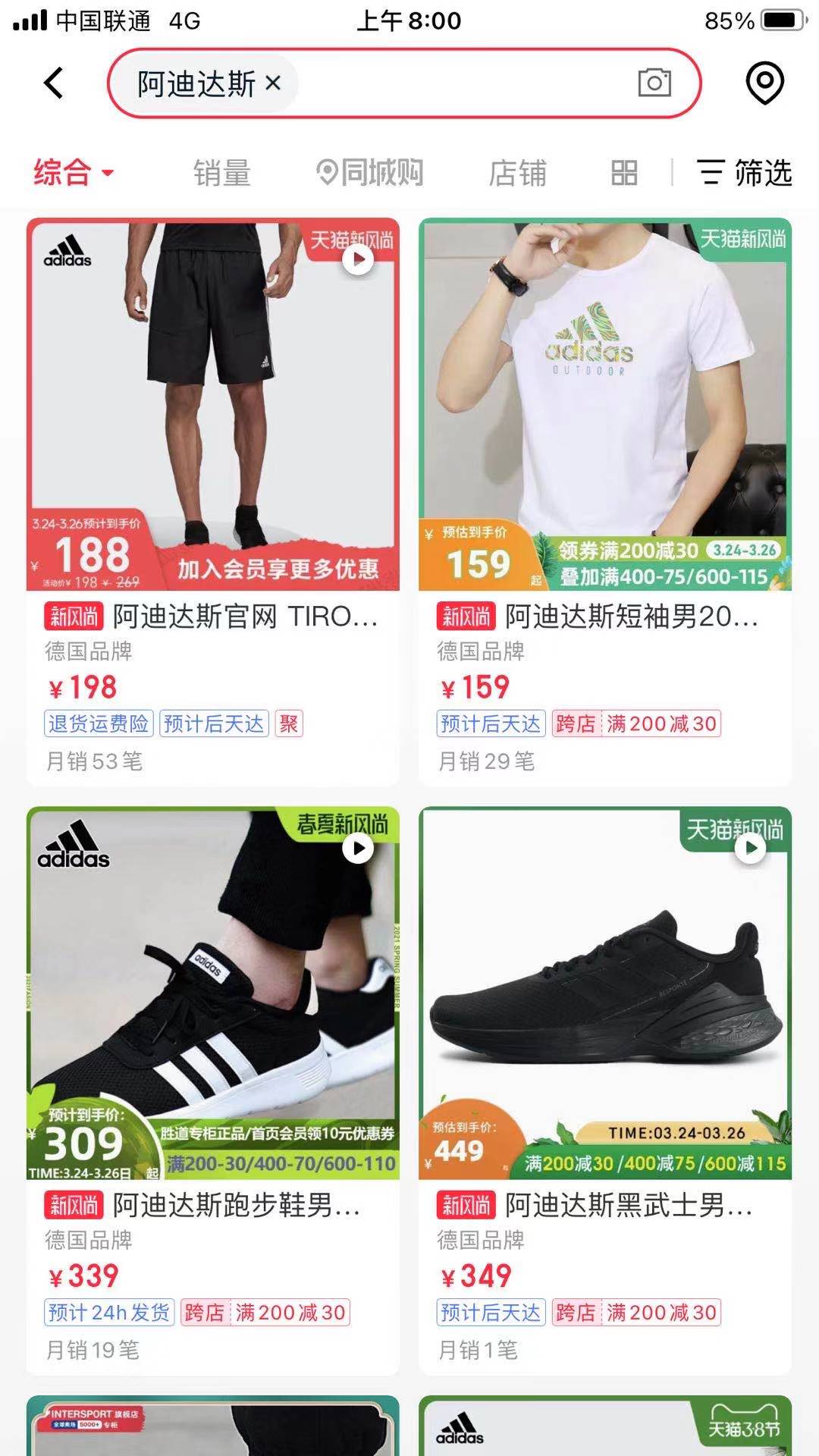This screenshot has width=819, height=1456.
Task: Open the camera image search
Action: [655, 83]
